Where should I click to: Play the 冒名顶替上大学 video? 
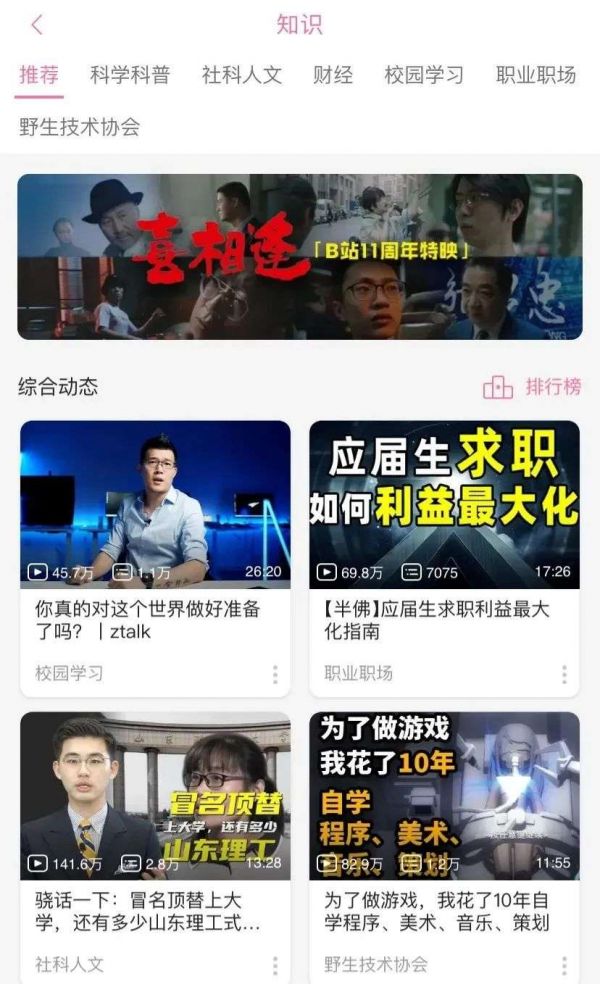click(155, 796)
